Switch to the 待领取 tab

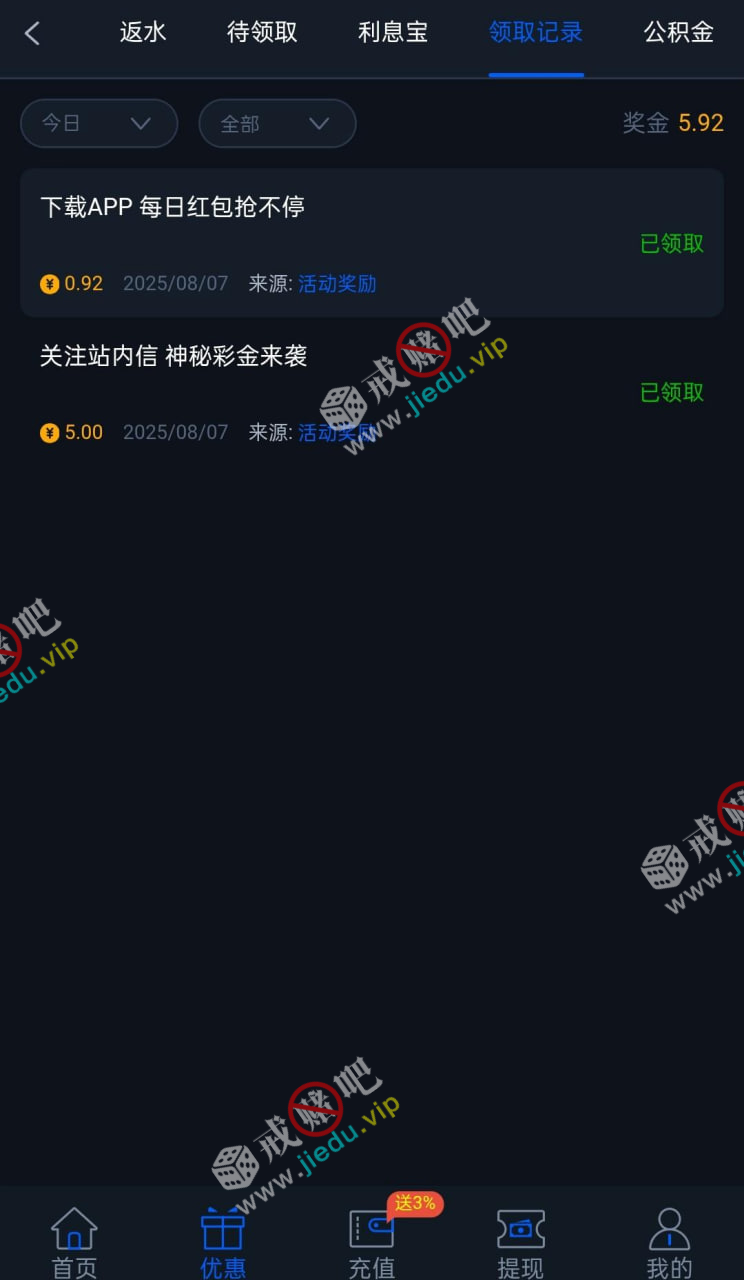[262, 33]
